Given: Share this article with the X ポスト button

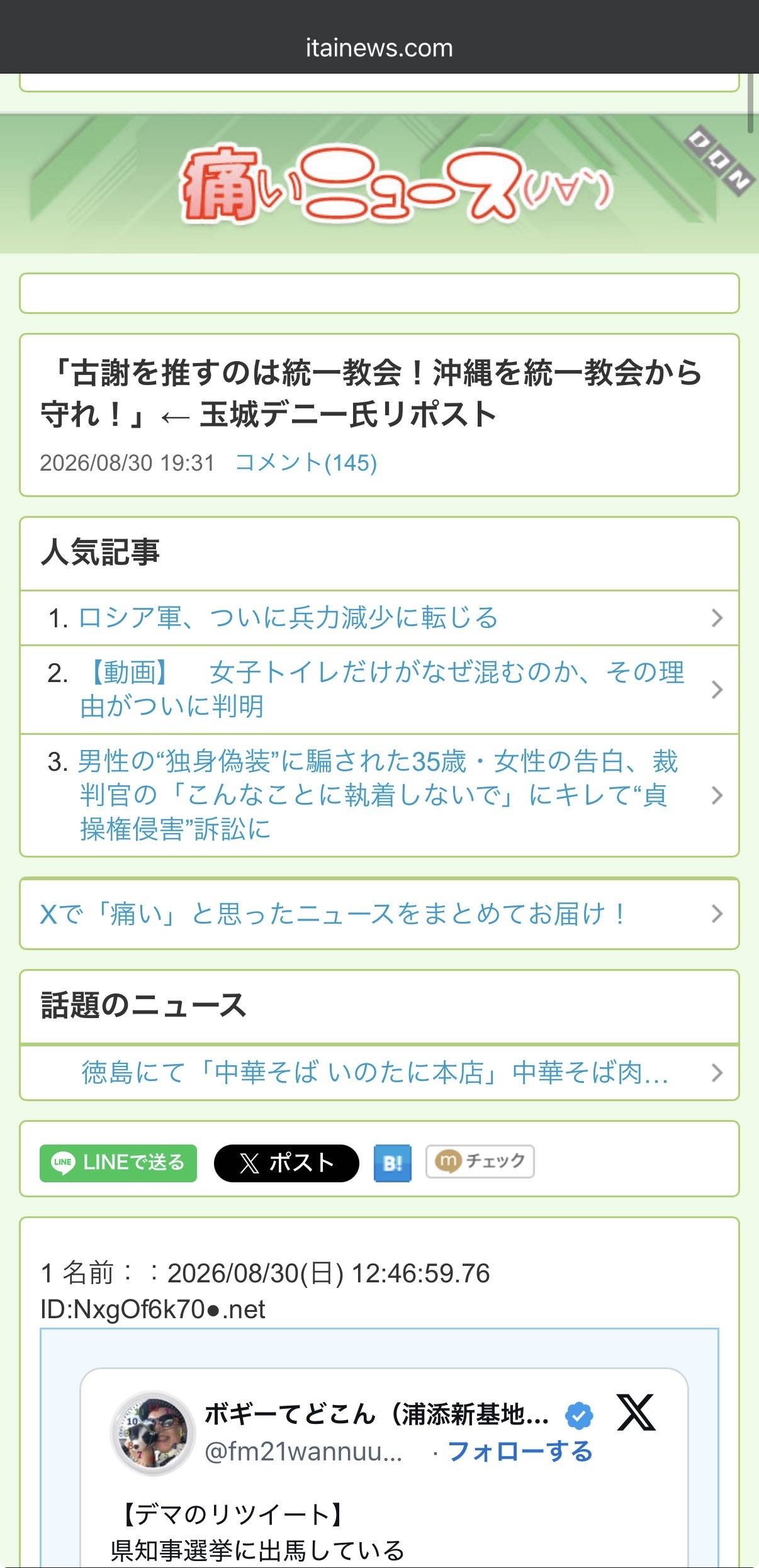Looking at the screenshot, I should tap(286, 1163).
